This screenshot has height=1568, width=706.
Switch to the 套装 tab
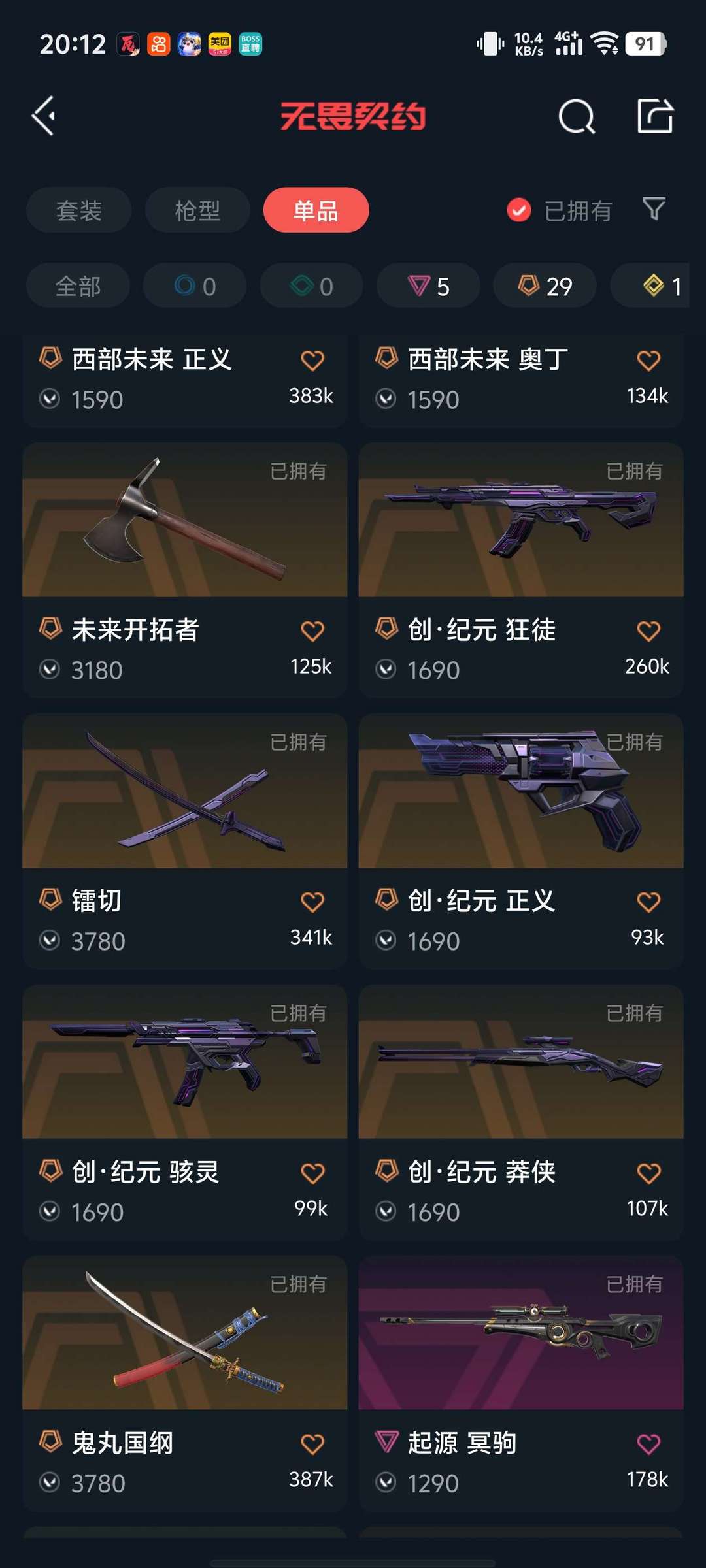(79, 210)
